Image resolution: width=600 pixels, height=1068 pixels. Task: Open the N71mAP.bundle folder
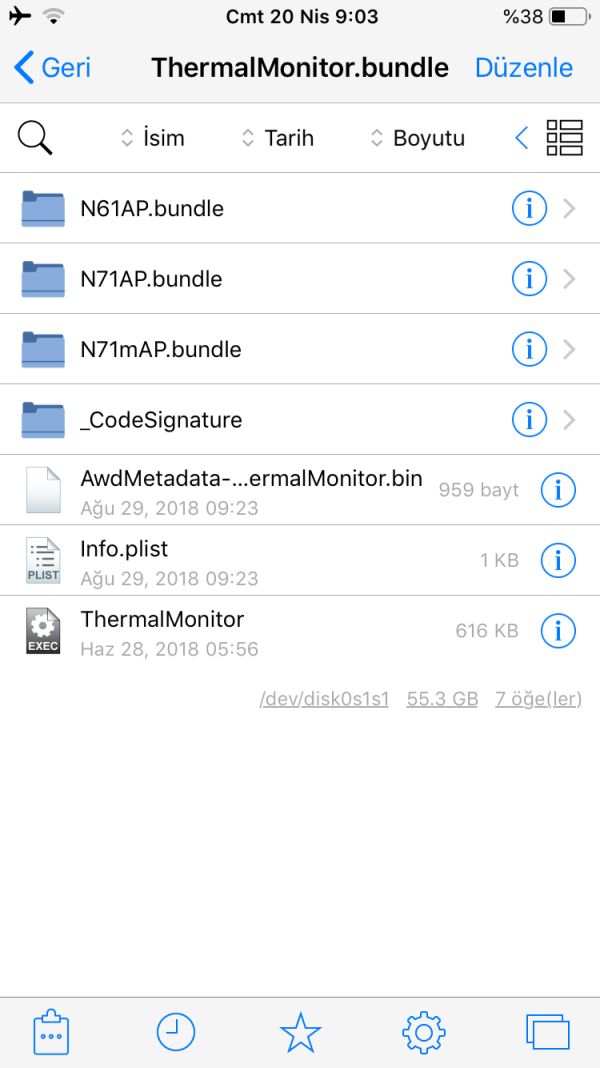point(160,350)
